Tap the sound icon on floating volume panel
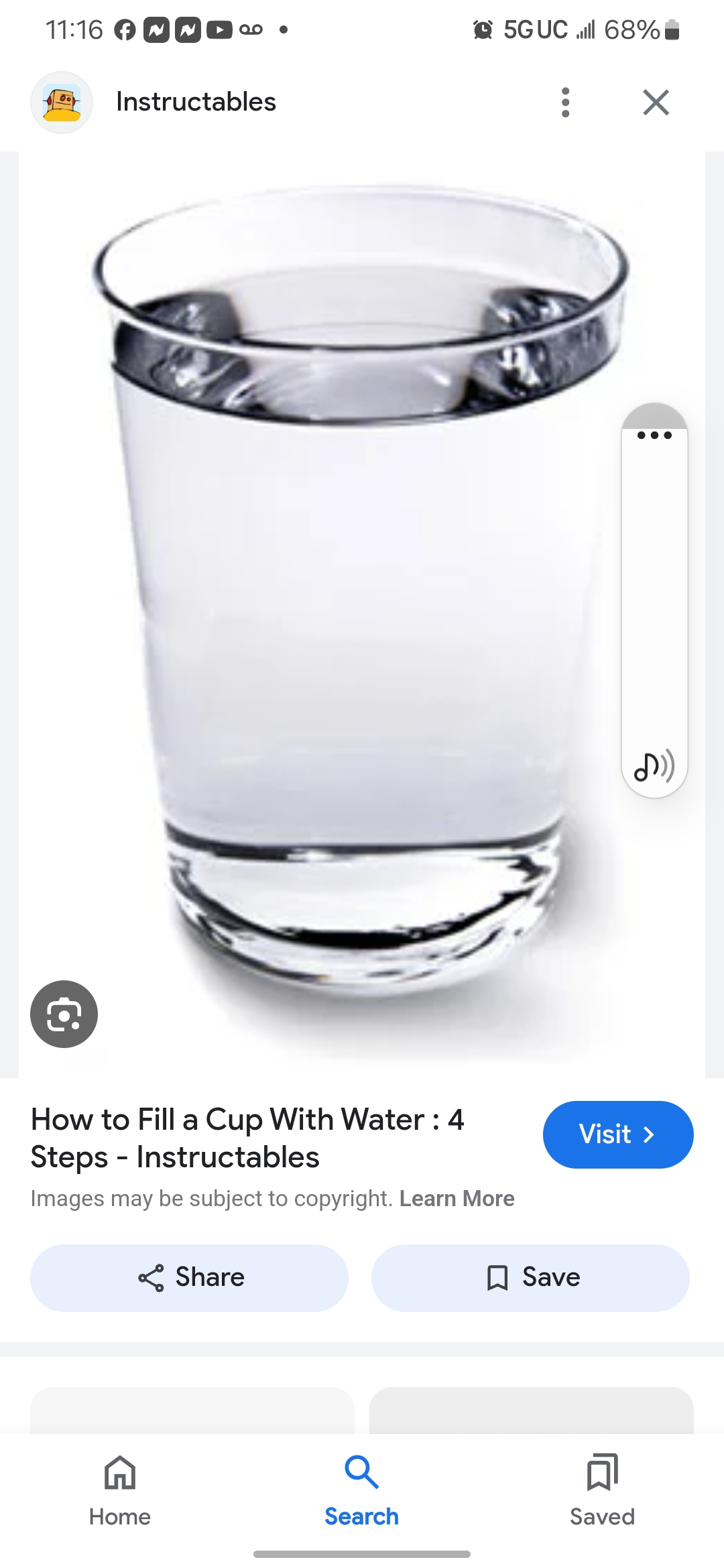The height and width of the screenshot is (1568, 724). (654, 766)
